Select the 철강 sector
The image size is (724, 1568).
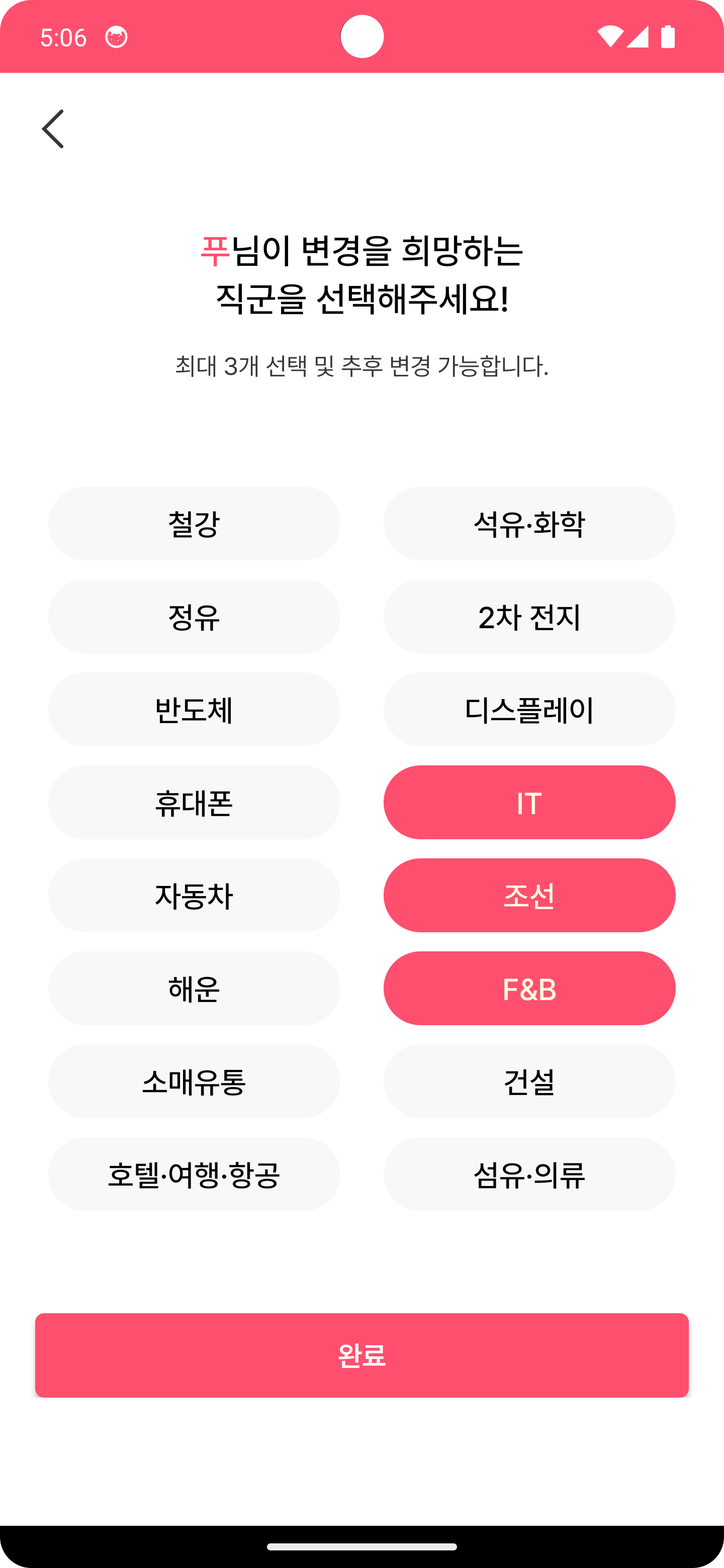click(194, 524)
